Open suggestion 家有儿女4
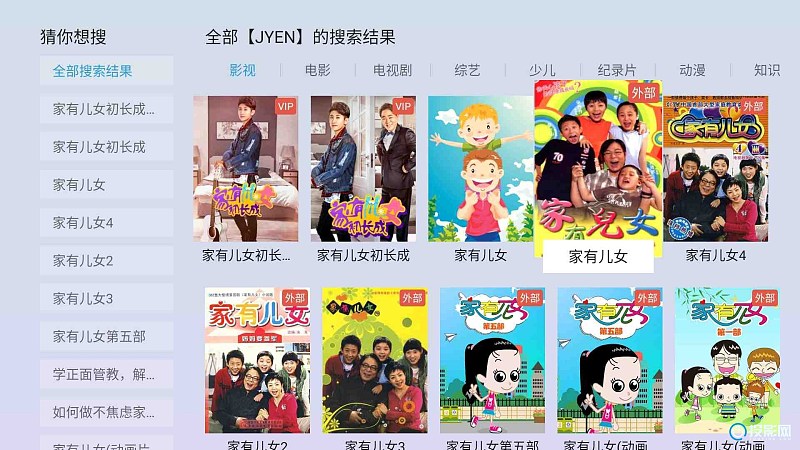Screen dimensions: 800x450 coord(106,222)
